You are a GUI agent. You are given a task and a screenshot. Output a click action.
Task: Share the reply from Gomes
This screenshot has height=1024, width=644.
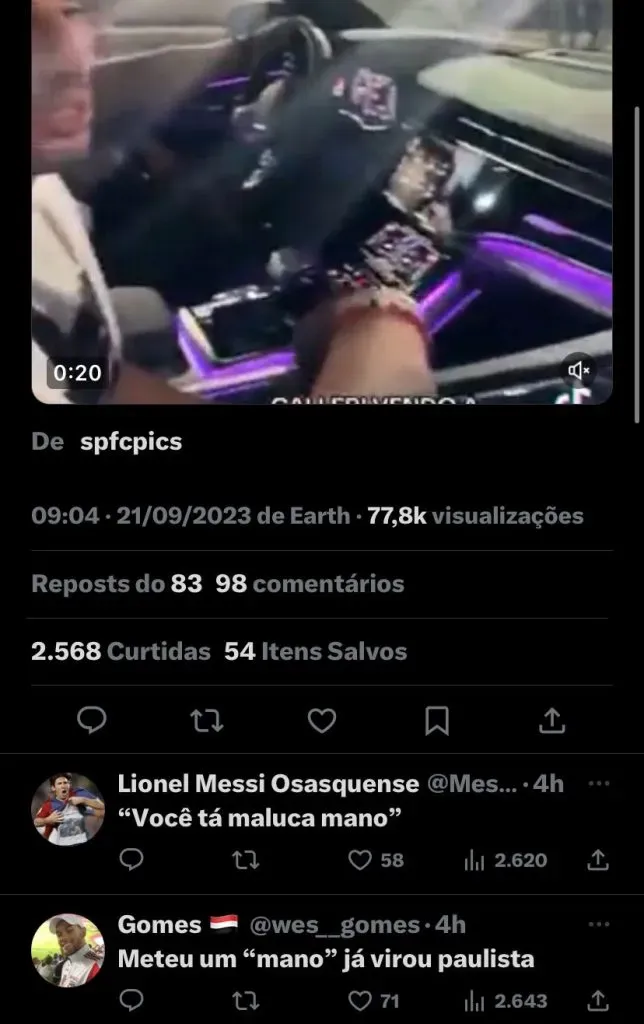597,1000
